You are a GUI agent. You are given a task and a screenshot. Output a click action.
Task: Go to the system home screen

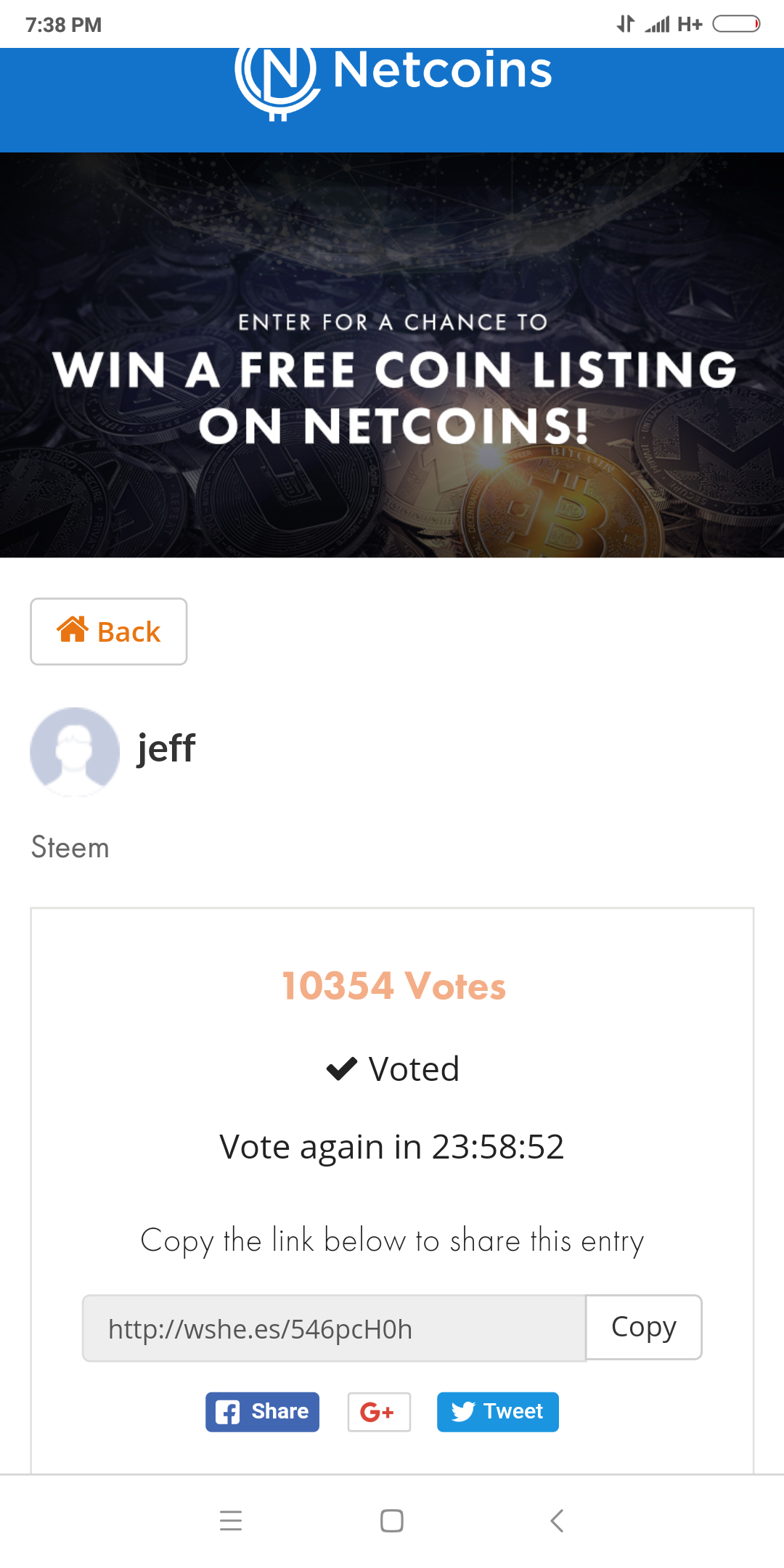(x=392, y=1520)
